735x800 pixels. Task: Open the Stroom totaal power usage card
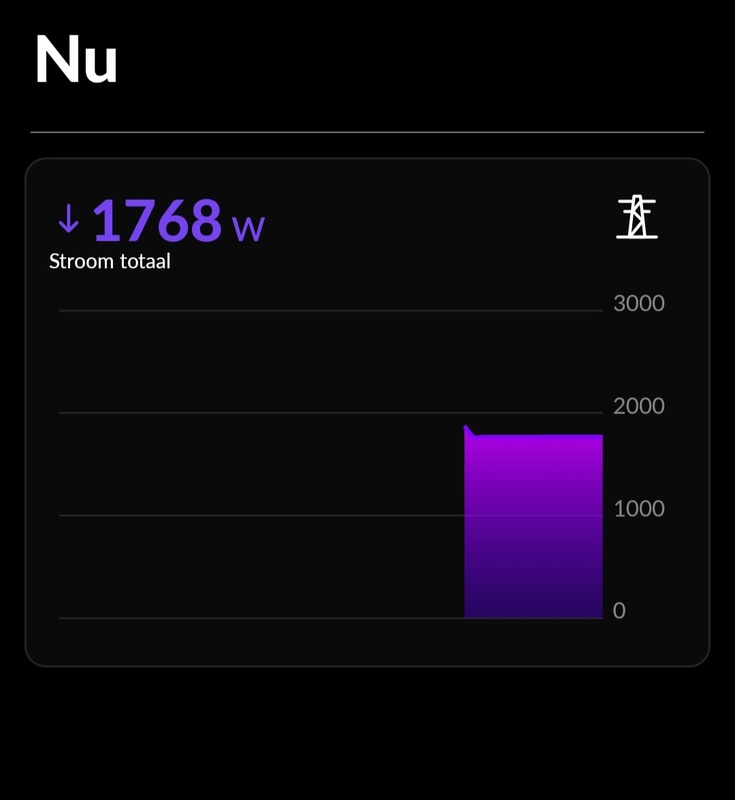(x=366, y=411)
